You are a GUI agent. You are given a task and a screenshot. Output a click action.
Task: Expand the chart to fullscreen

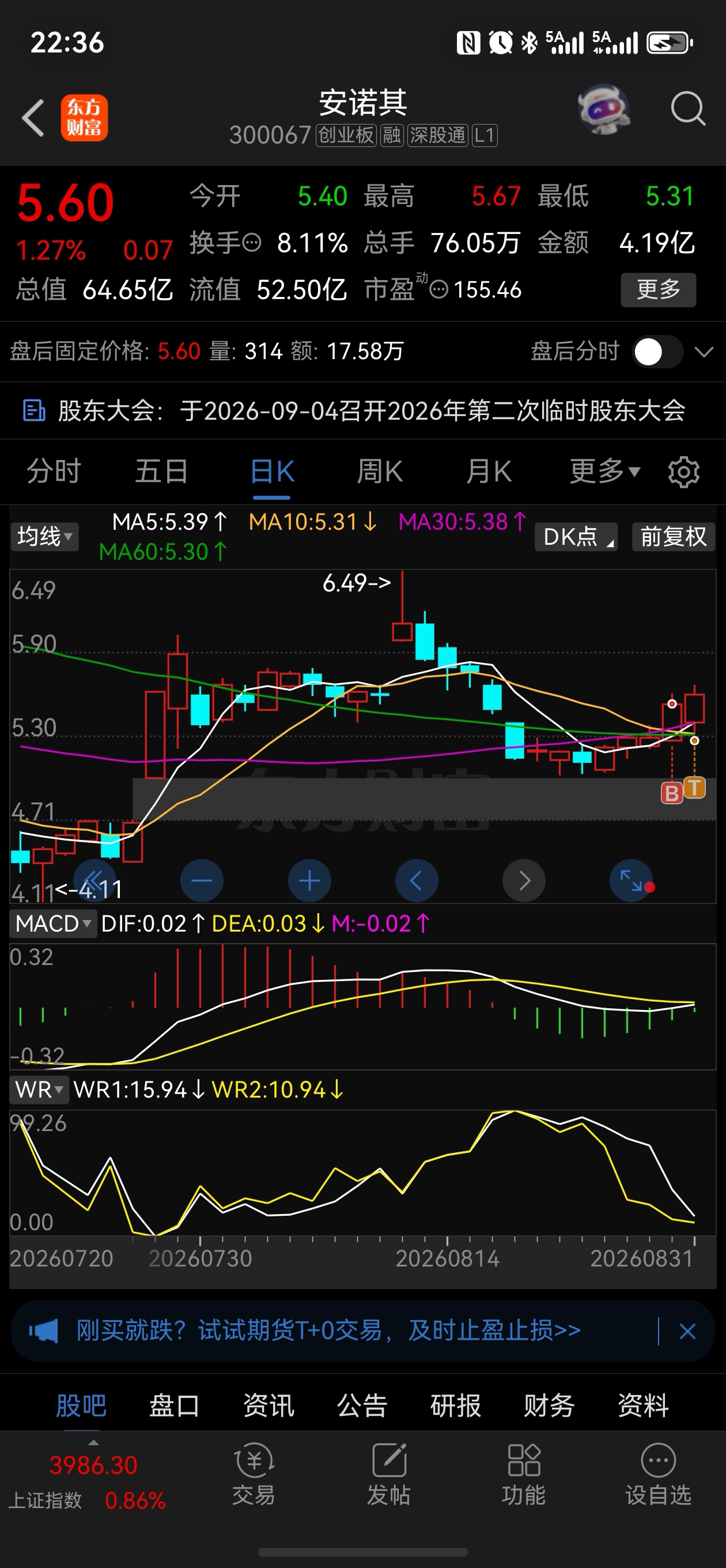pos(631,880)
